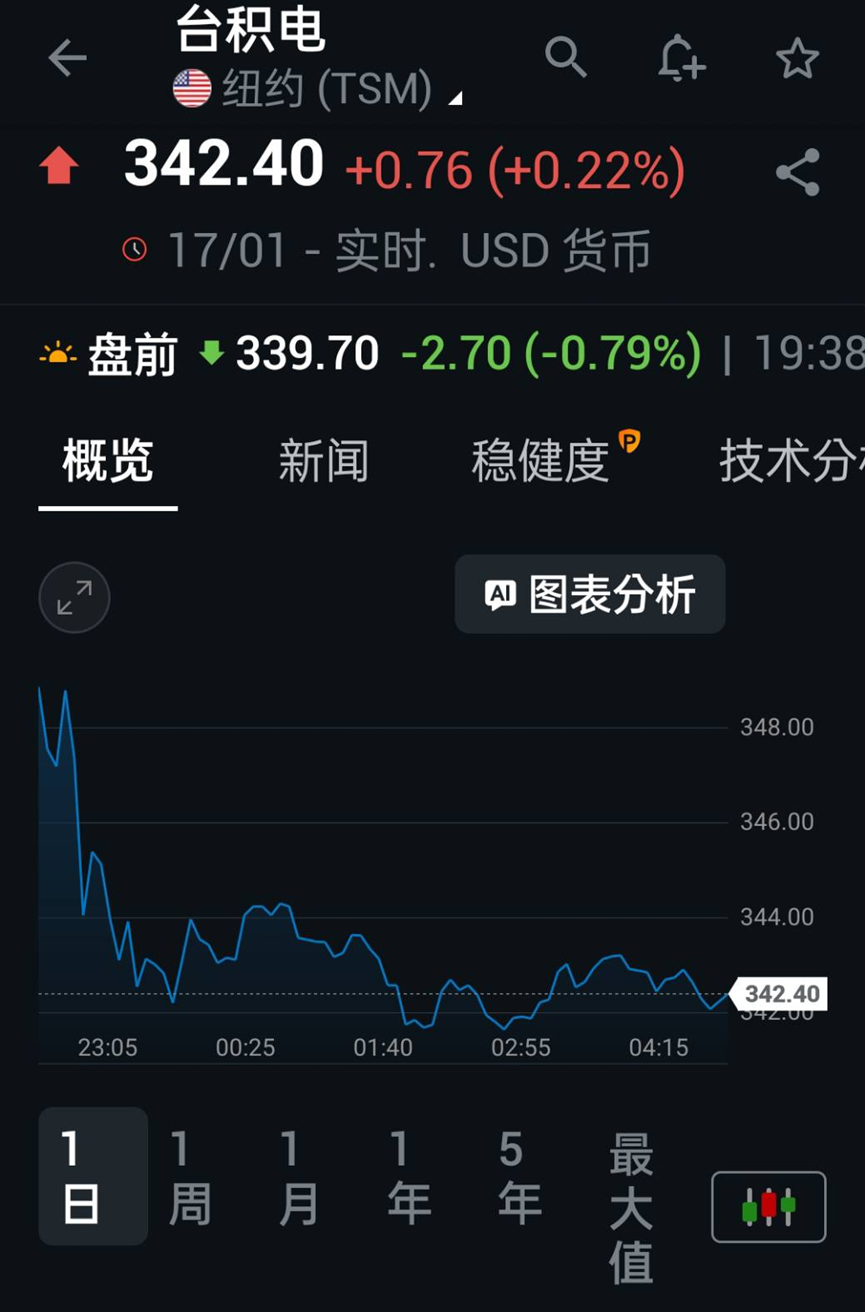Go back with the arrow icon
This screenshot has height=1312, width=865.
(67, 57)
